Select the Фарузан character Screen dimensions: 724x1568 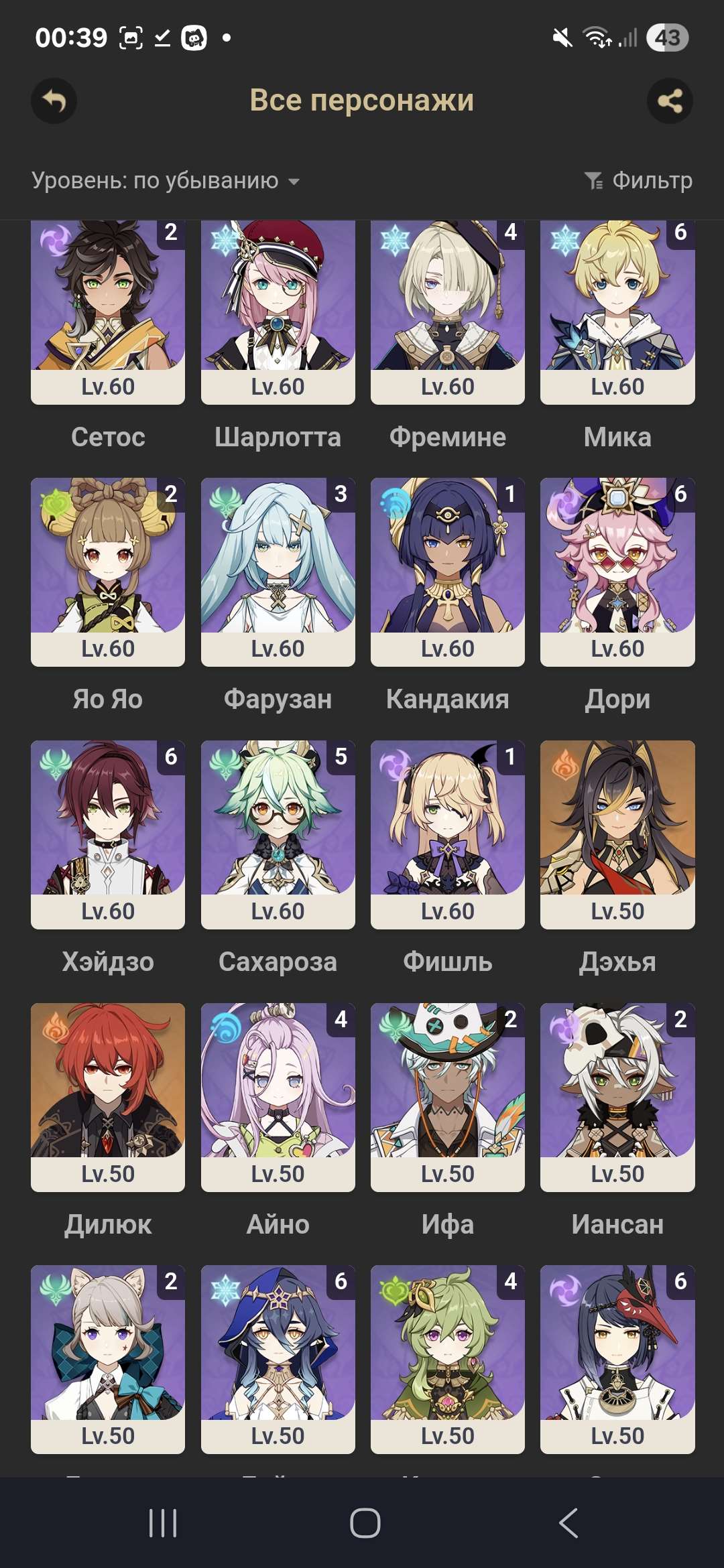(278, 572)
